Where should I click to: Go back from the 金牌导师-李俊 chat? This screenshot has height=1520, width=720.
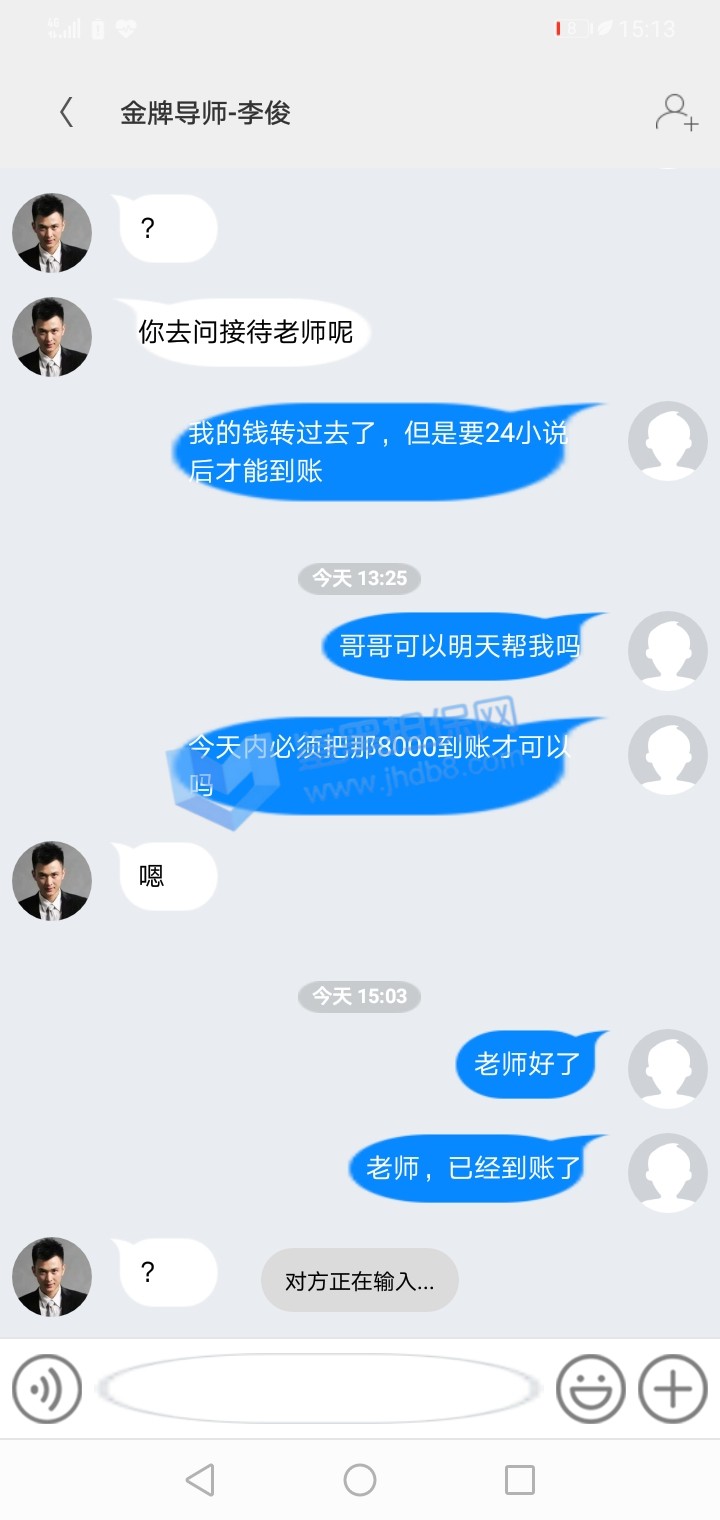[66, 112]
